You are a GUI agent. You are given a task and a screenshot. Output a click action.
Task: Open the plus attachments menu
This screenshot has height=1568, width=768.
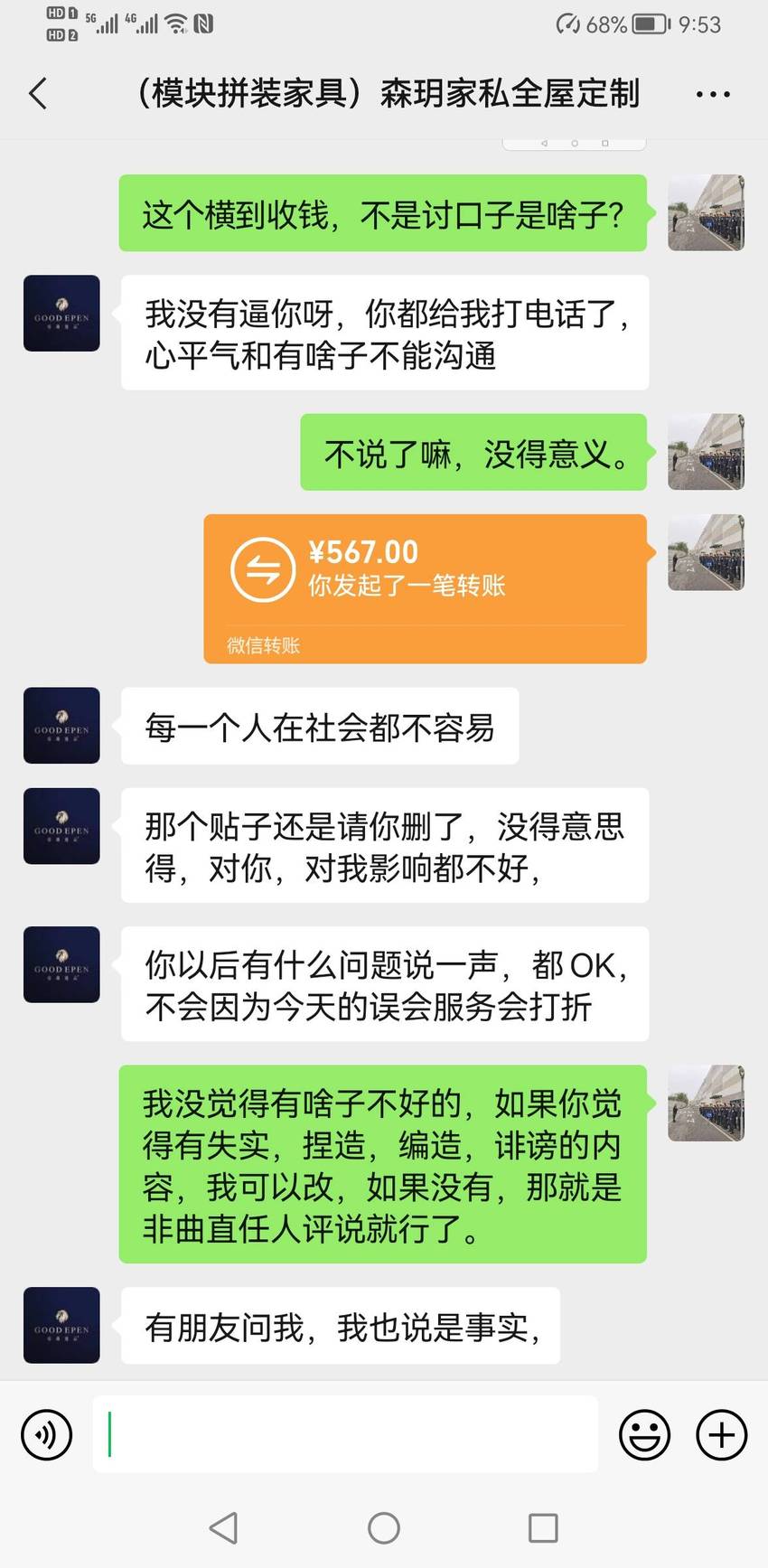point(721,1434)
